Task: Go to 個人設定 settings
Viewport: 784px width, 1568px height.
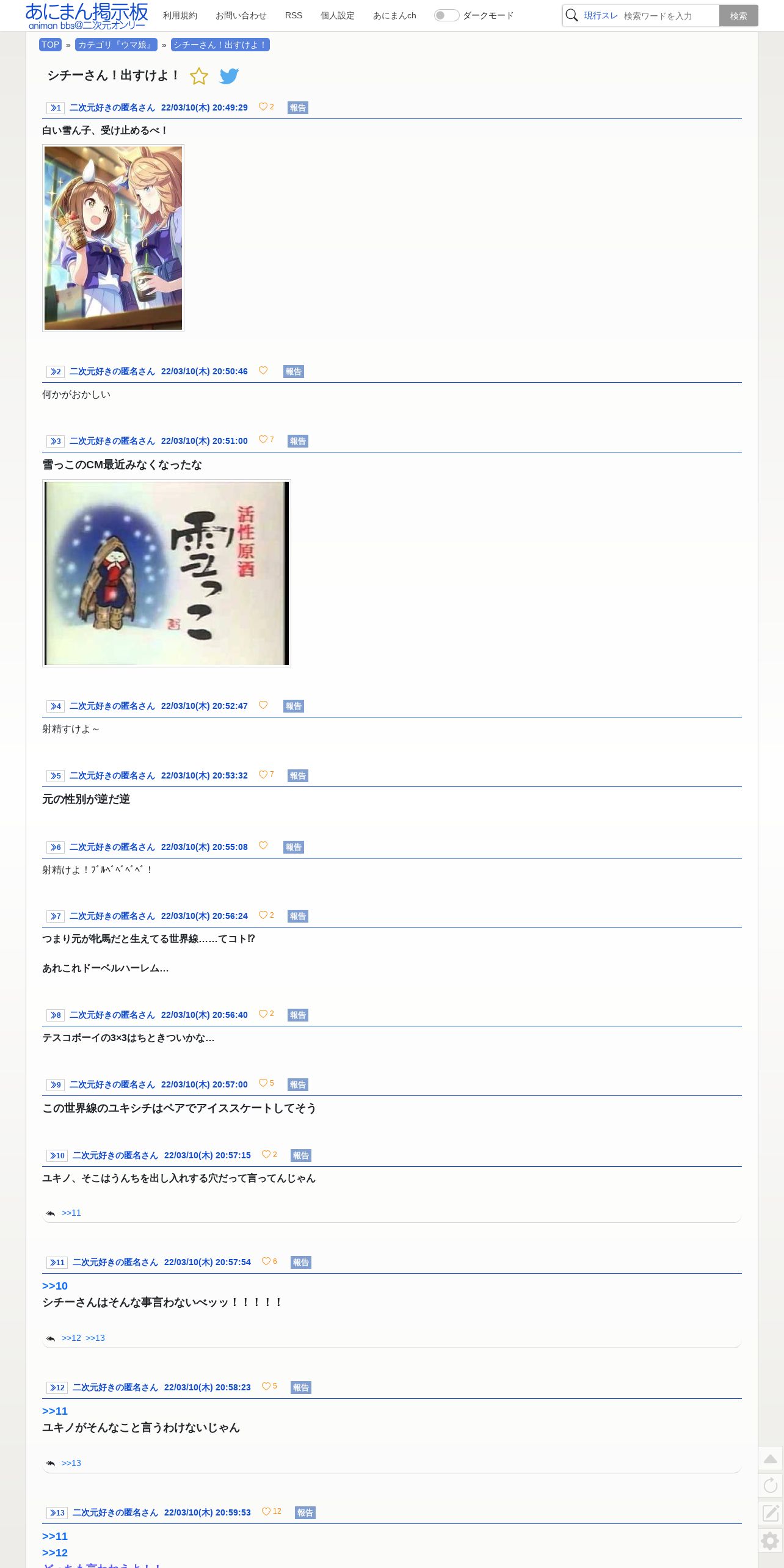Action: pyautogui.click(x=338, y=15)
